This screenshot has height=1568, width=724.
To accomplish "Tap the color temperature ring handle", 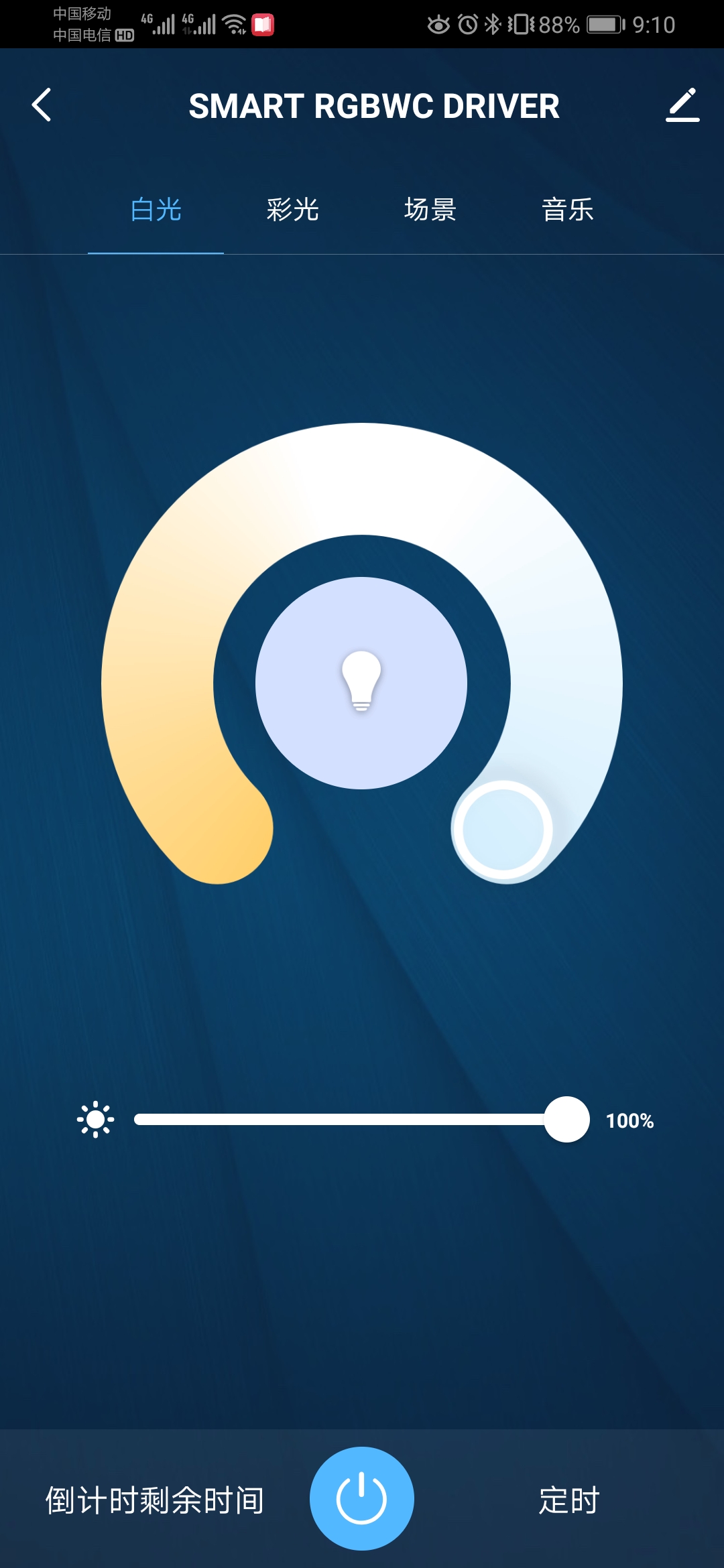I will tap(503, 830).
